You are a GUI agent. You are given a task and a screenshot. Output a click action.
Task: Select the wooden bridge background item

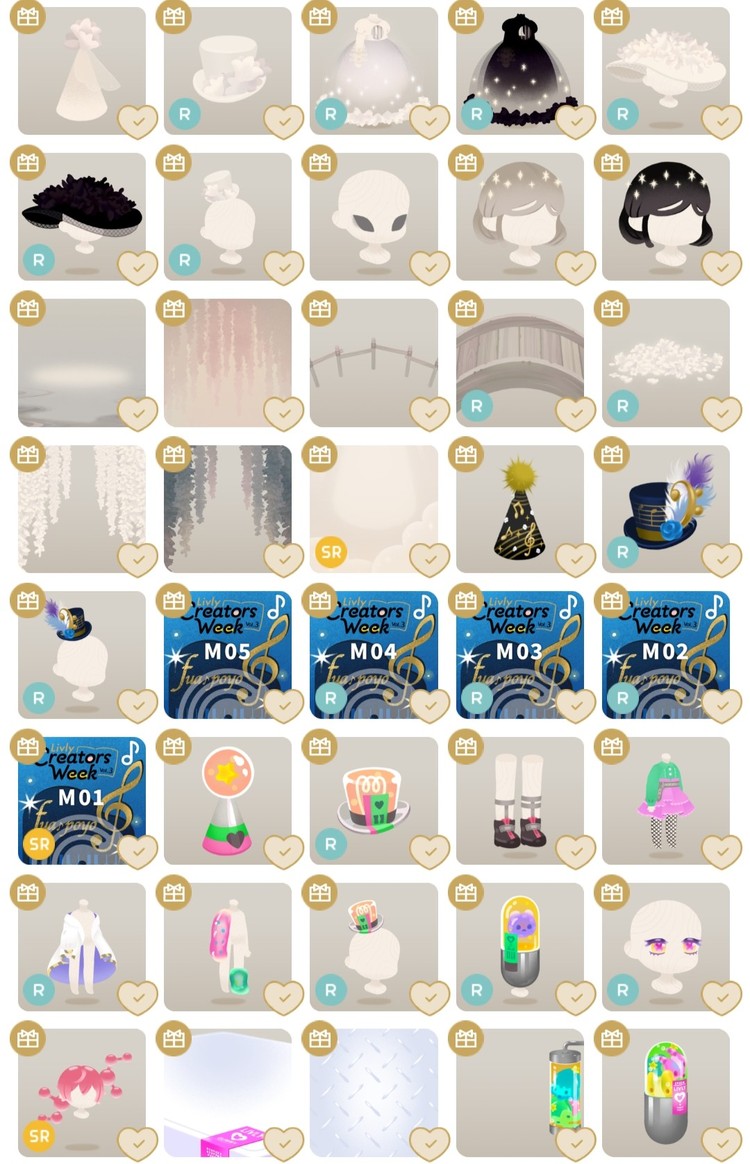pos(519,362)
